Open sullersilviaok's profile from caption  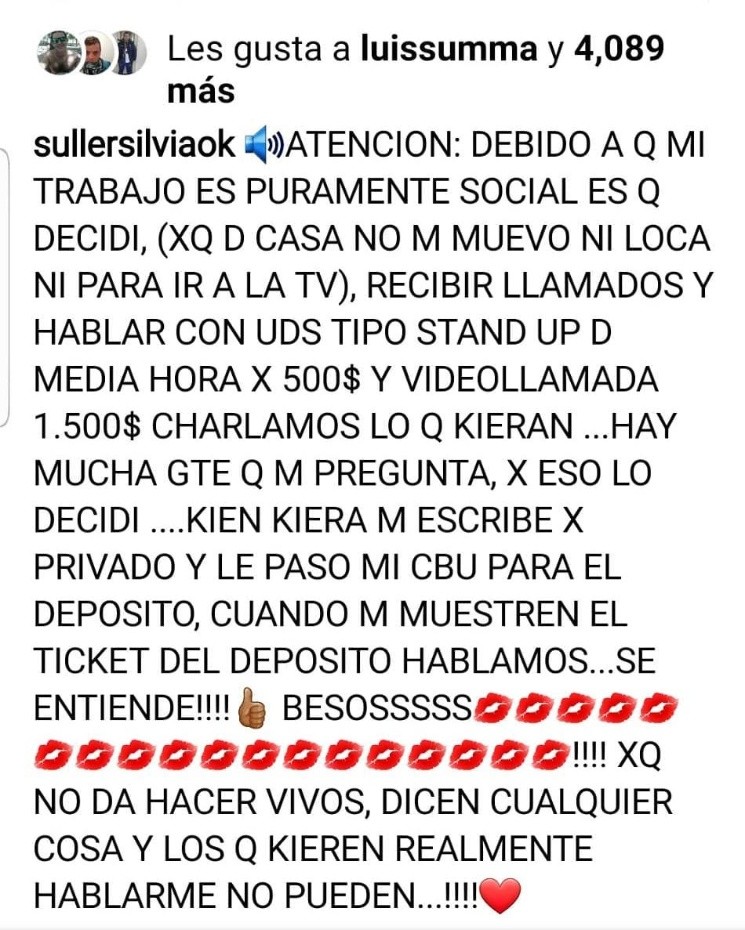pos(135,146)
